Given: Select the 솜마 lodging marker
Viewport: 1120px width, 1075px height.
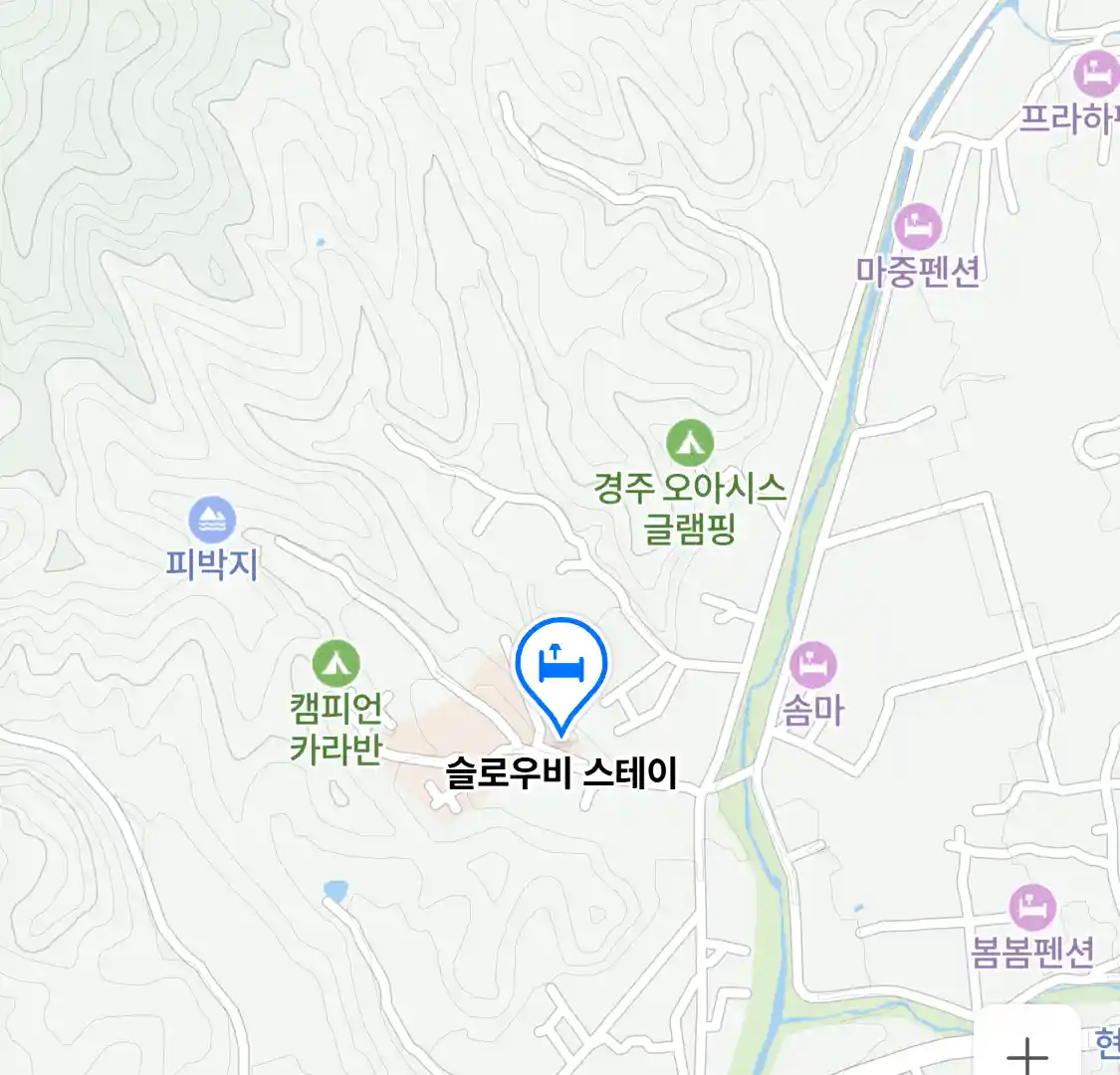Looking at the screenshot, I should [813, 665].
